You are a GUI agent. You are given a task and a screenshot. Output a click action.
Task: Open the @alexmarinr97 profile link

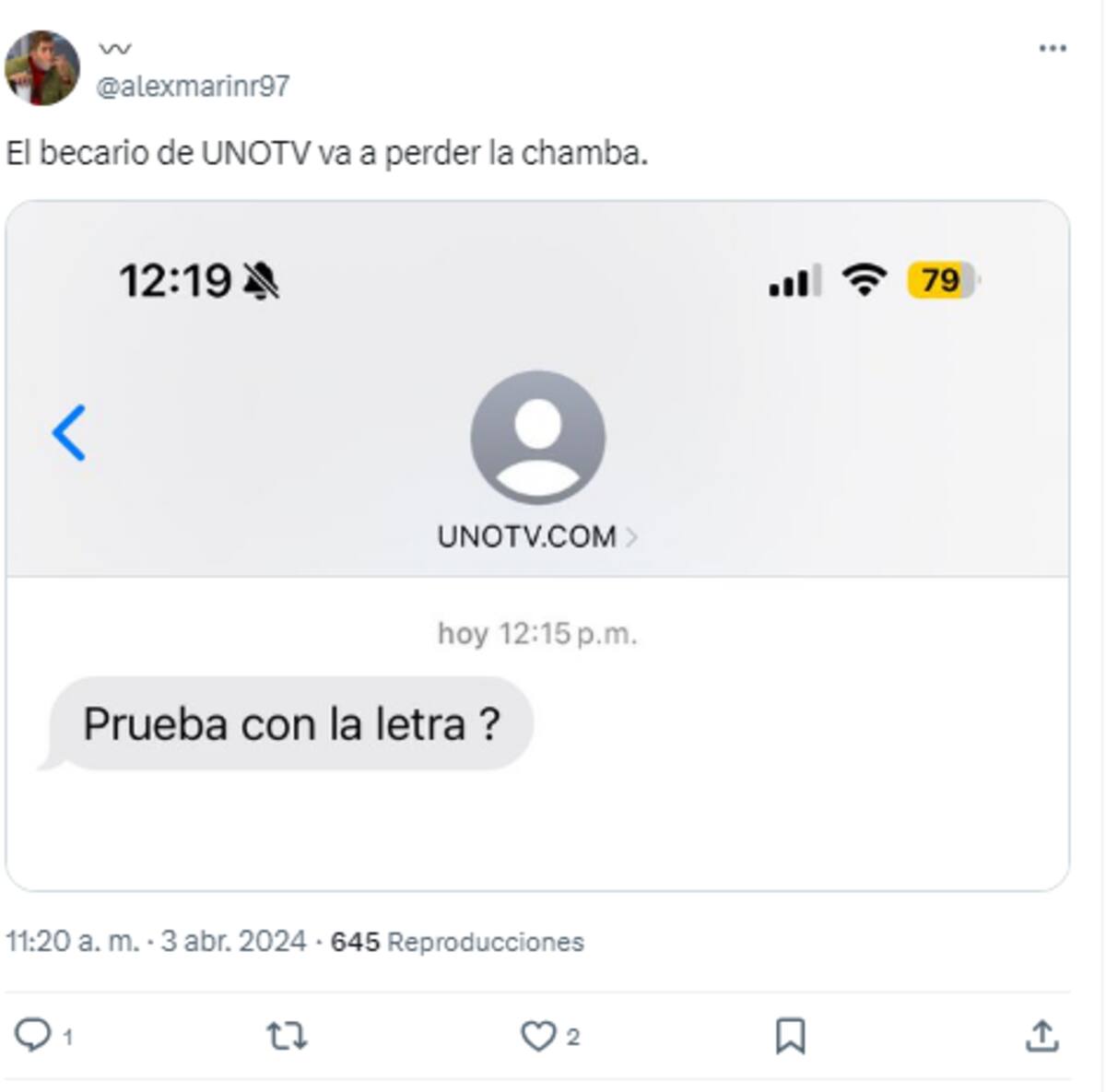[x=193, y=87]
